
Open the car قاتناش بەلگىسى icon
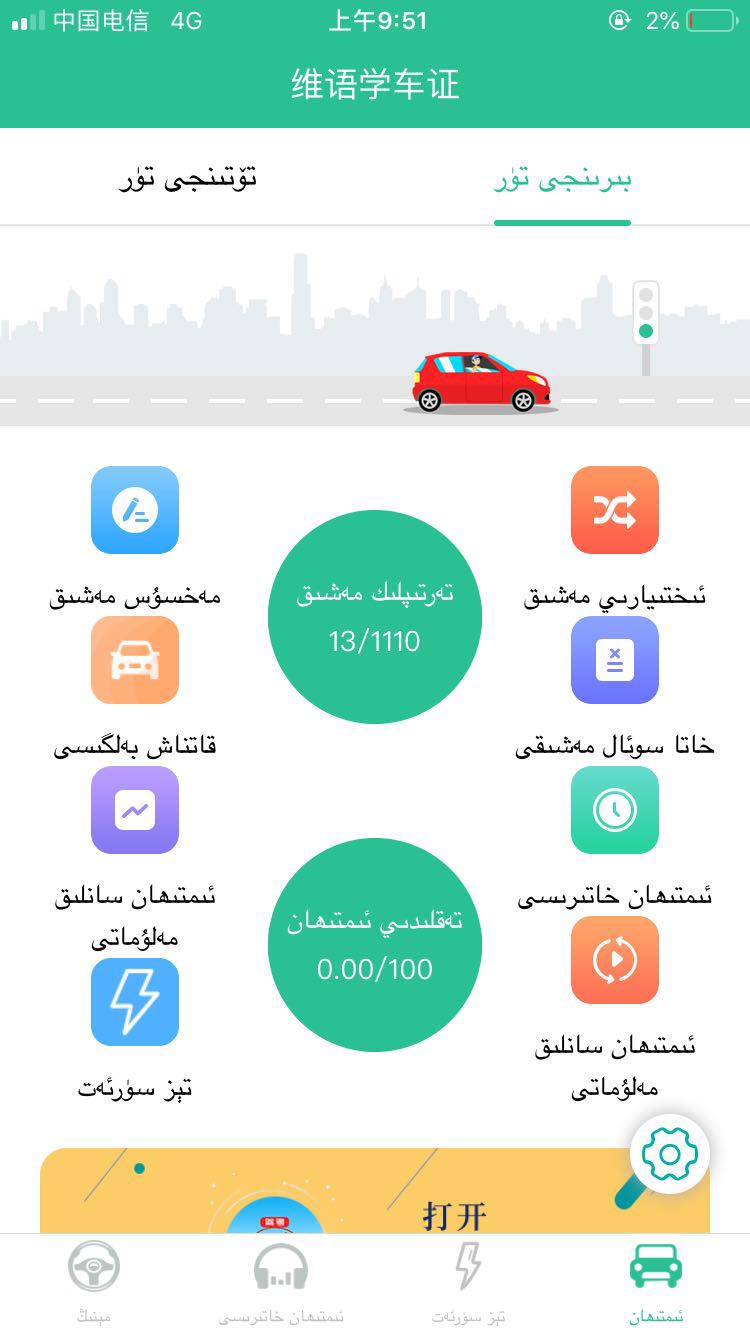135,660
